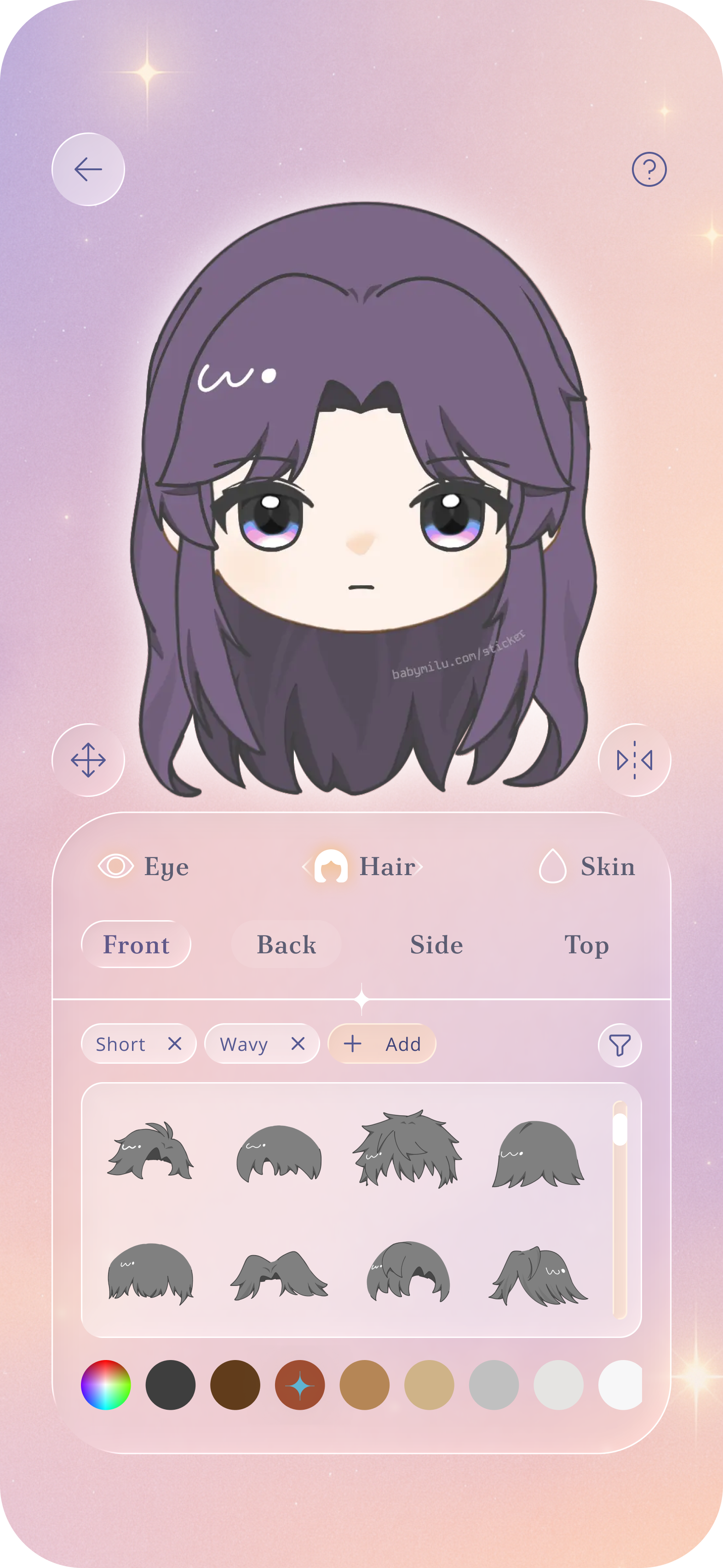Pick the light gray hair color
The image size is (723, 1568).
(x=493, y=1385)
